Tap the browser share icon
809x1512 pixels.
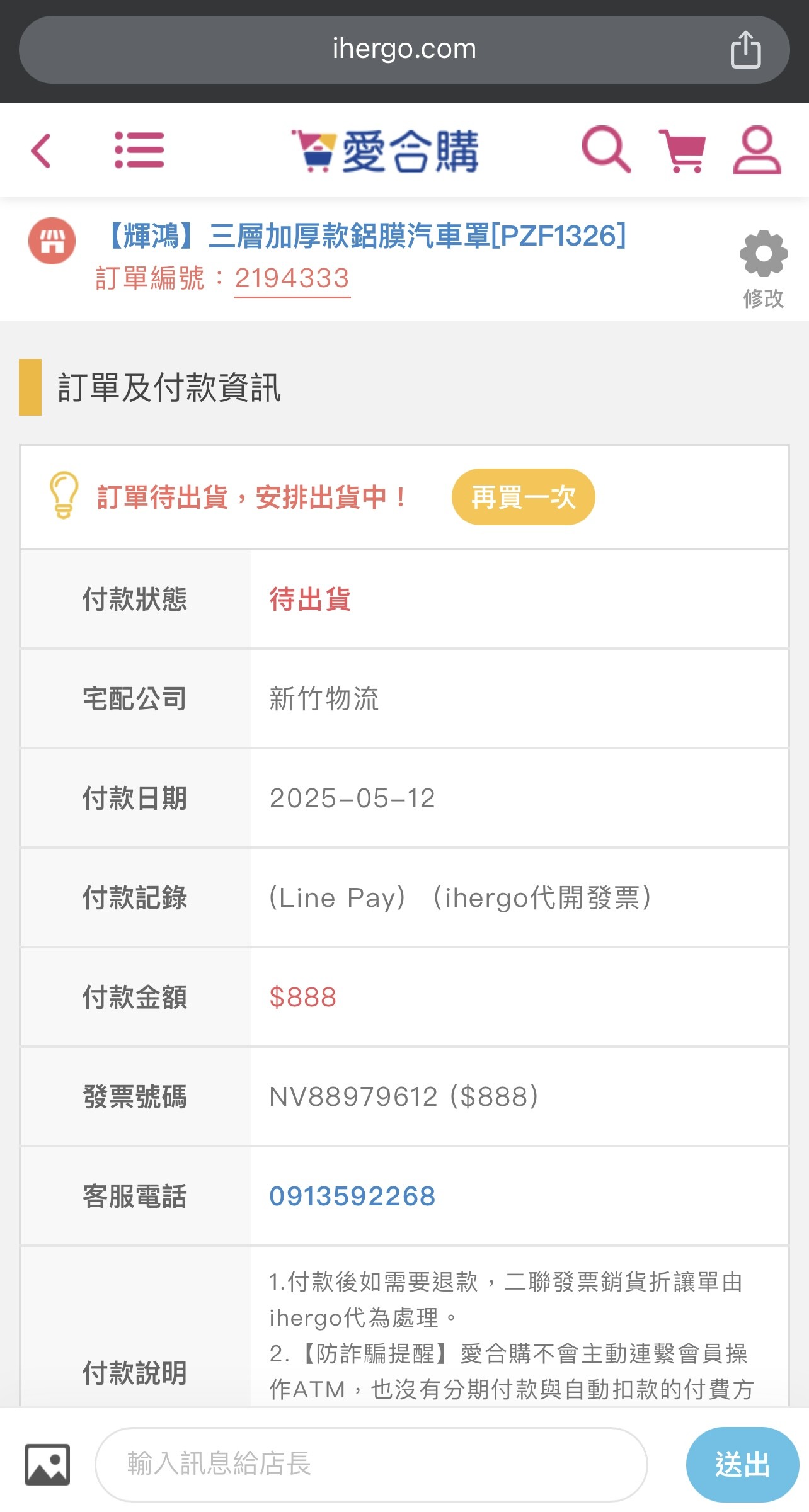(746, 49)
